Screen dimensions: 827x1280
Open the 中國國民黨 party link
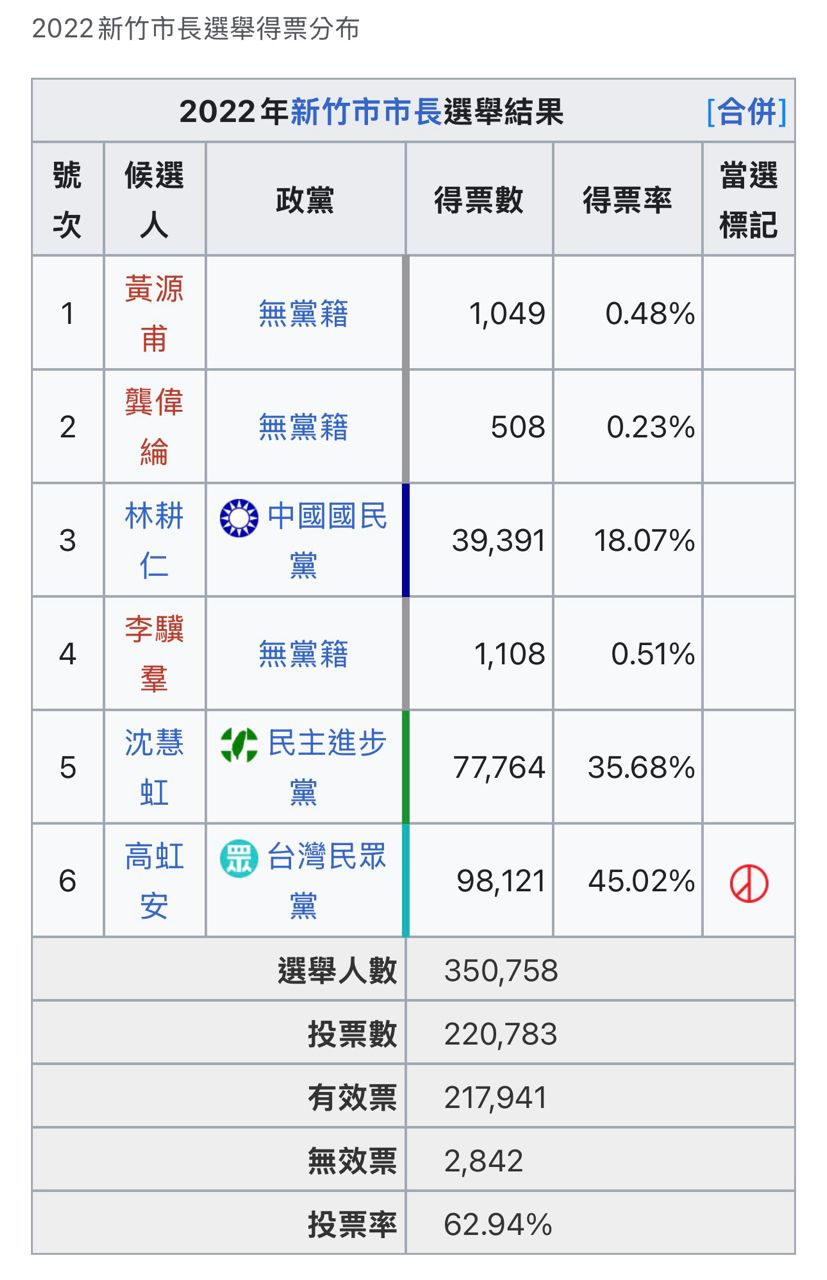[326, 518]
